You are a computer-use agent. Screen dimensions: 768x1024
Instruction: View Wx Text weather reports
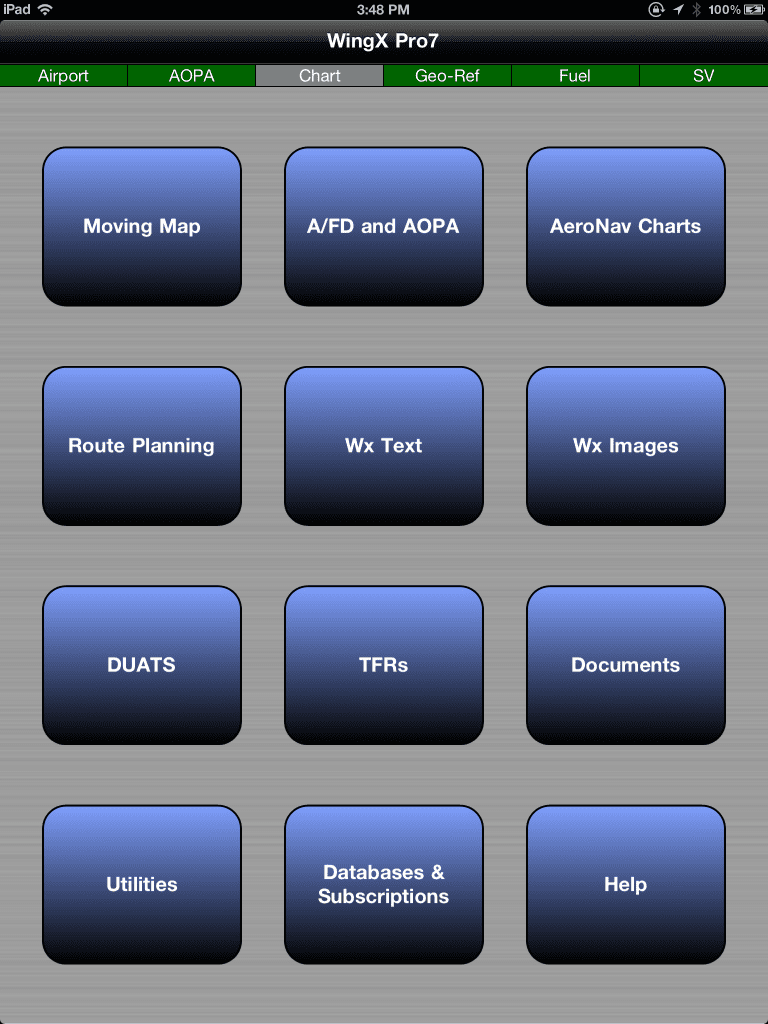(383, 446)
